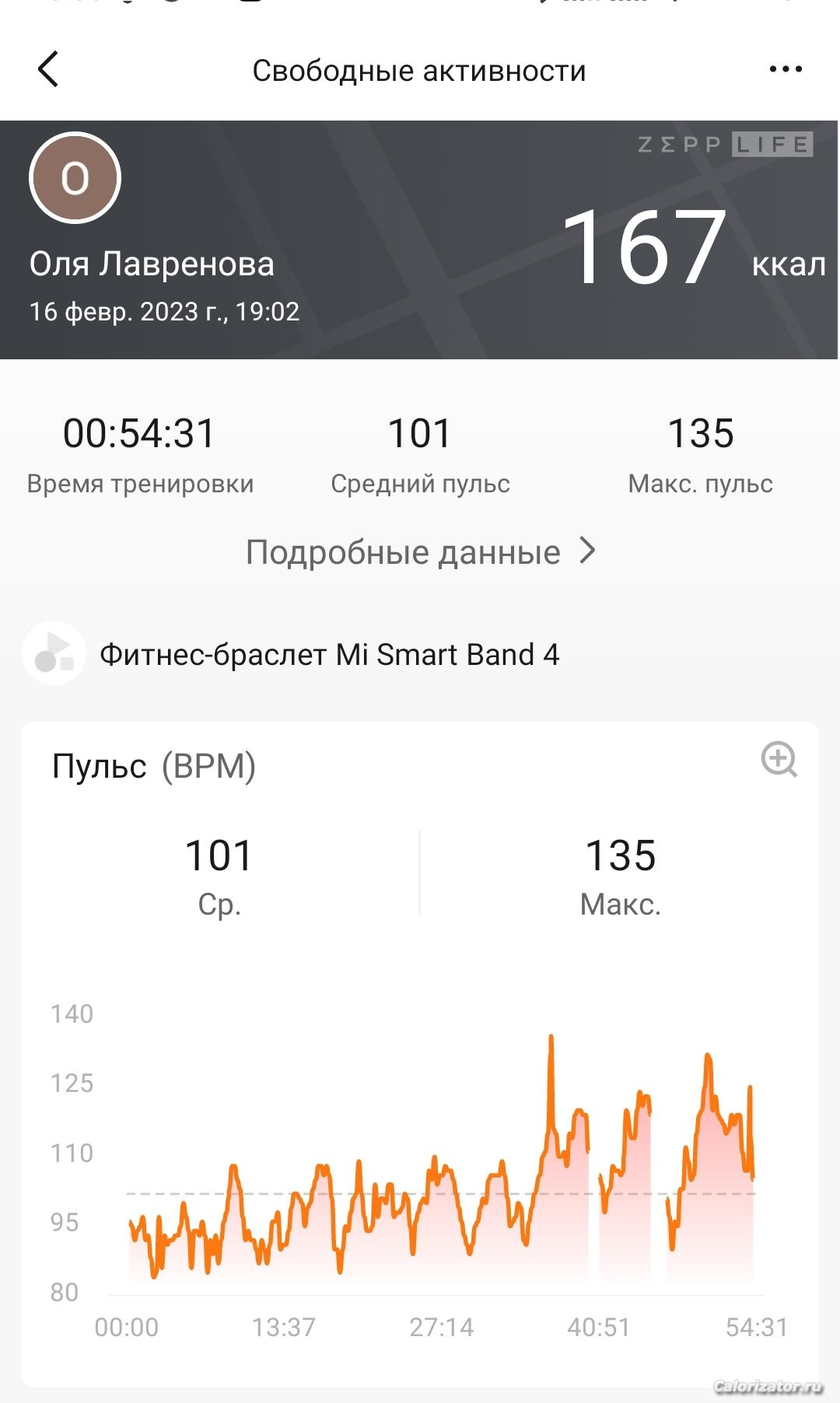Viewport: 840px width, 1403px height.
Task: Open Подробные данные details
Action: coord(420,552)
